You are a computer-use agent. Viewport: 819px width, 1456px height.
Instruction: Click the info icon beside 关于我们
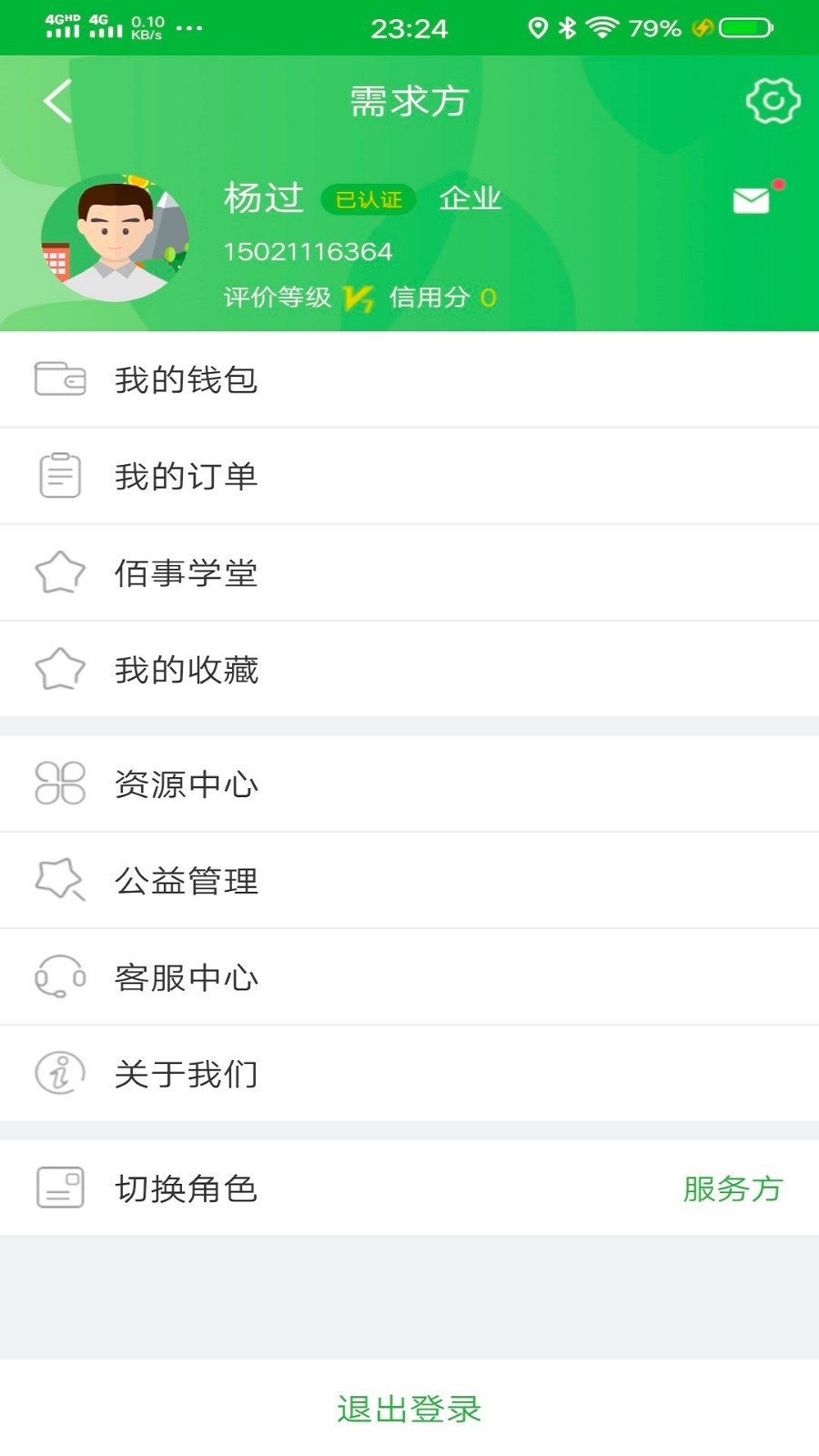coord(59,1072)
